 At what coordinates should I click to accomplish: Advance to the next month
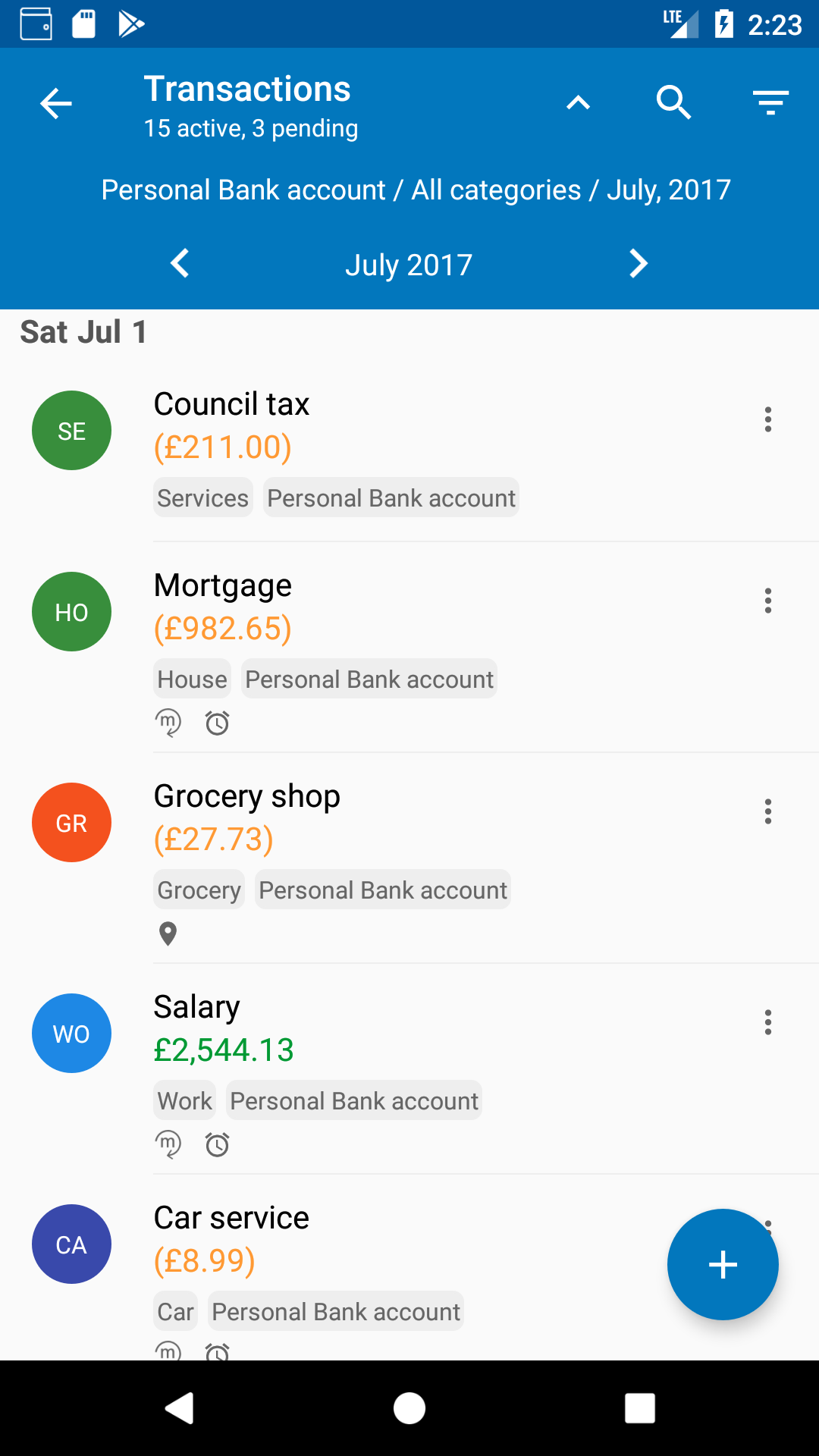[x=639, y=264]
